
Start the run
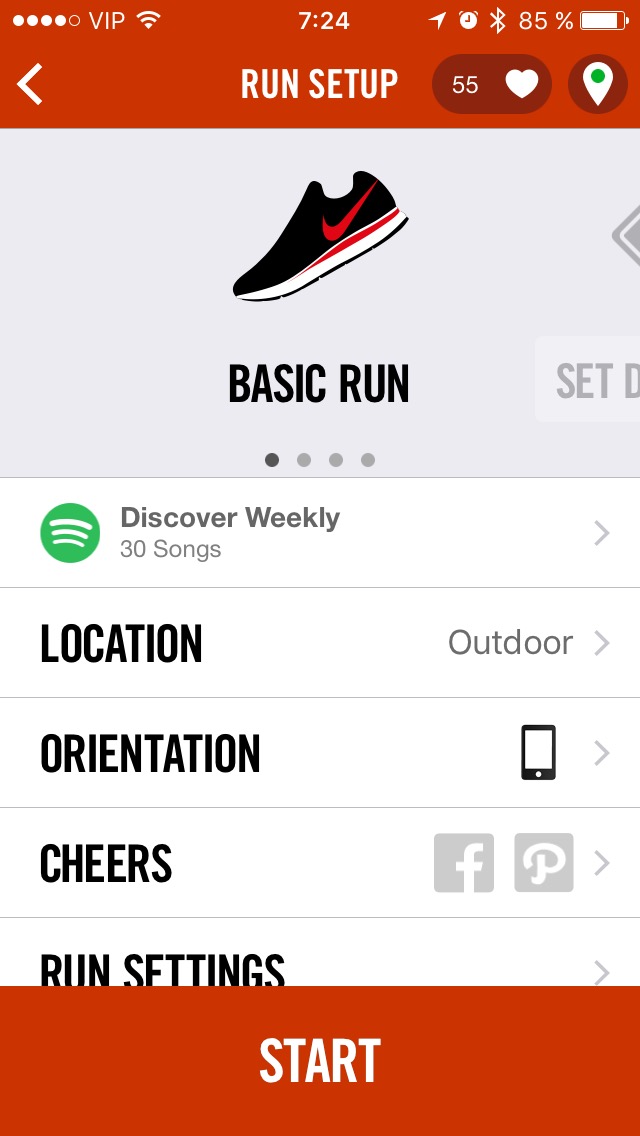(x=320, y=1061)
